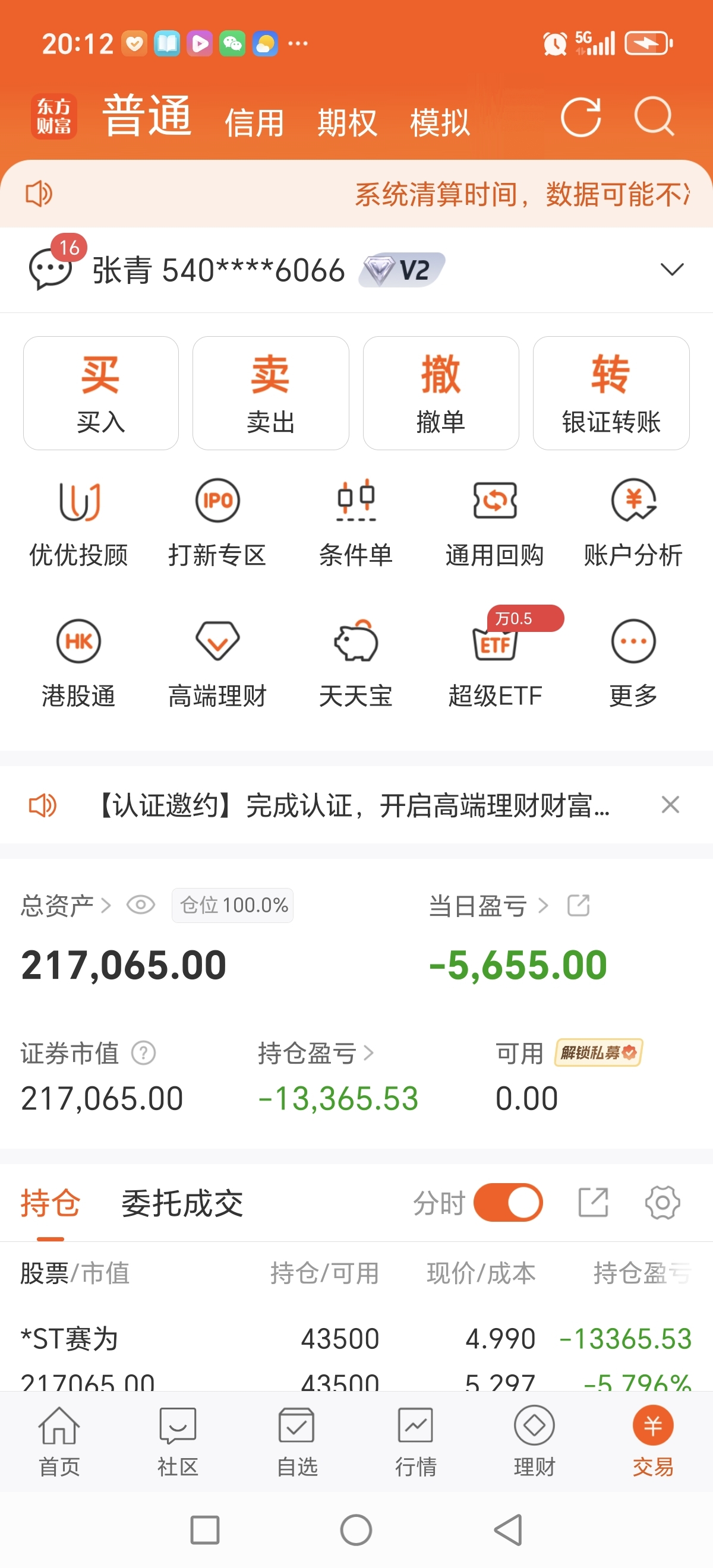Open 更多 for more functions
This screenshot has height=1568, width=713.
click(x=633, y=663)
